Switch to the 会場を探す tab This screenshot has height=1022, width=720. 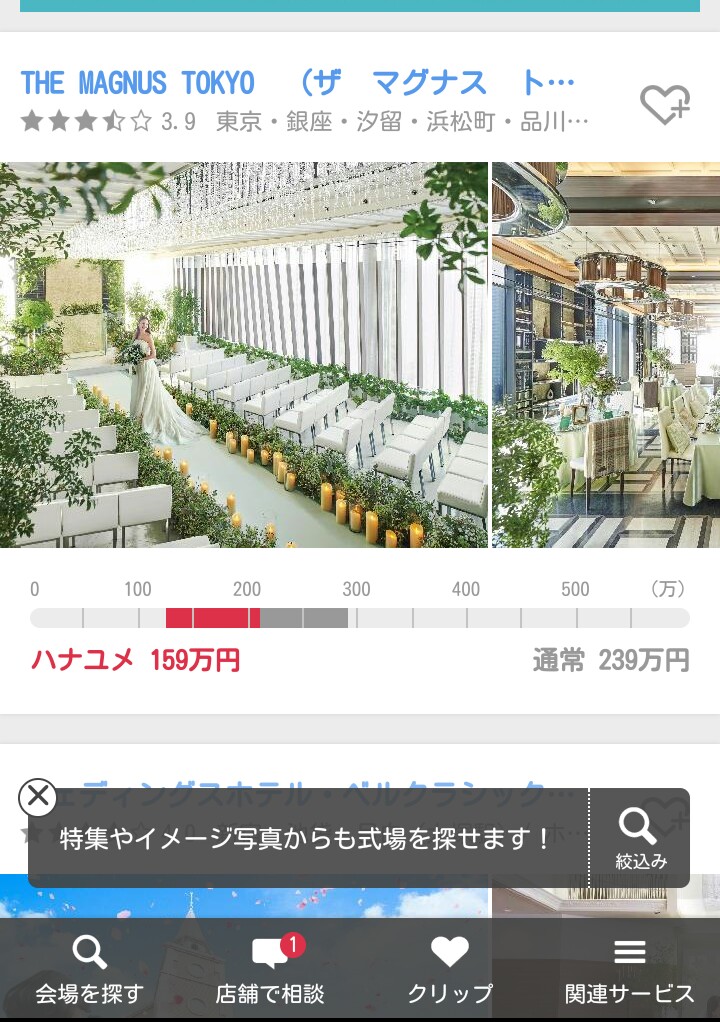click(x=90, y=969)
